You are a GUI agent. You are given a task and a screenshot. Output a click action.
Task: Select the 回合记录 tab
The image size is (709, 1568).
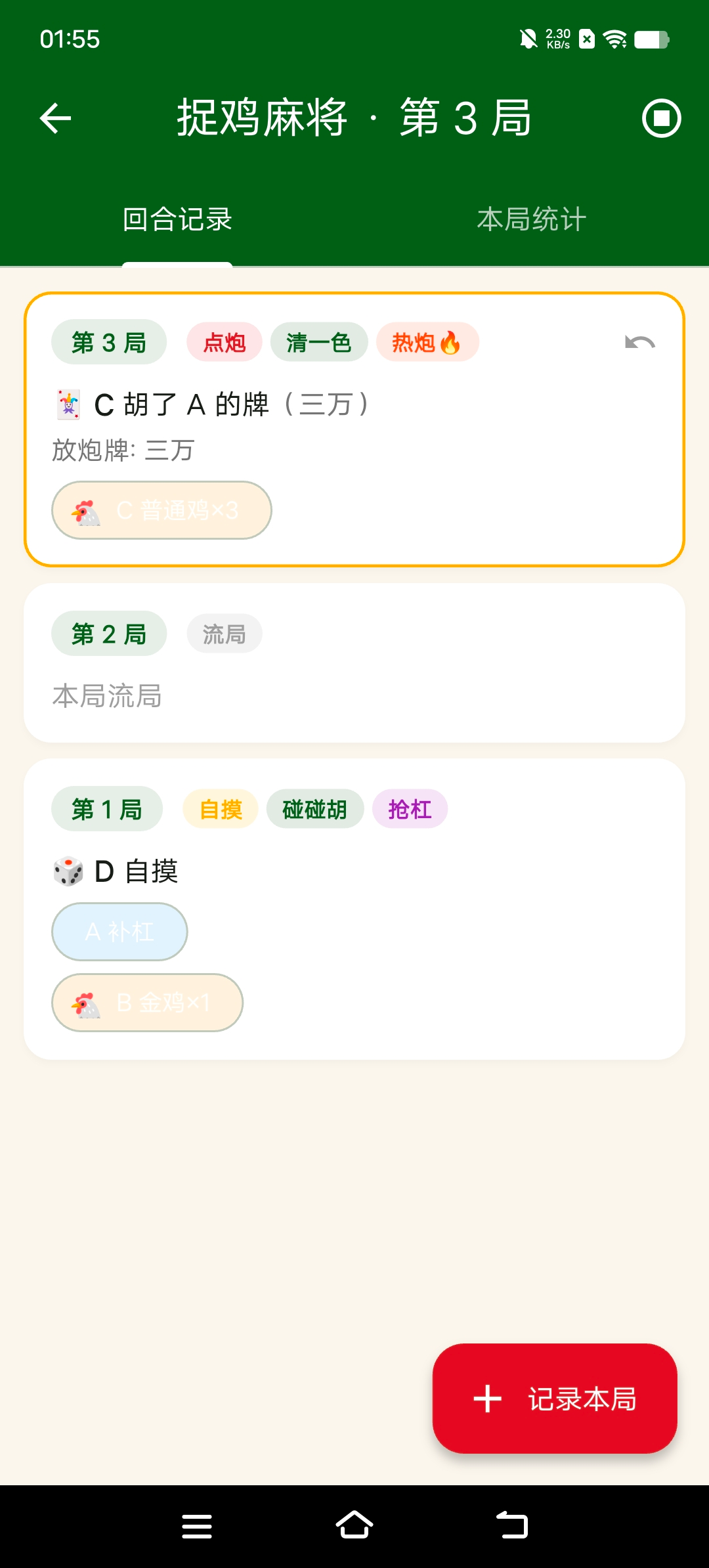[x=176, y=219]
